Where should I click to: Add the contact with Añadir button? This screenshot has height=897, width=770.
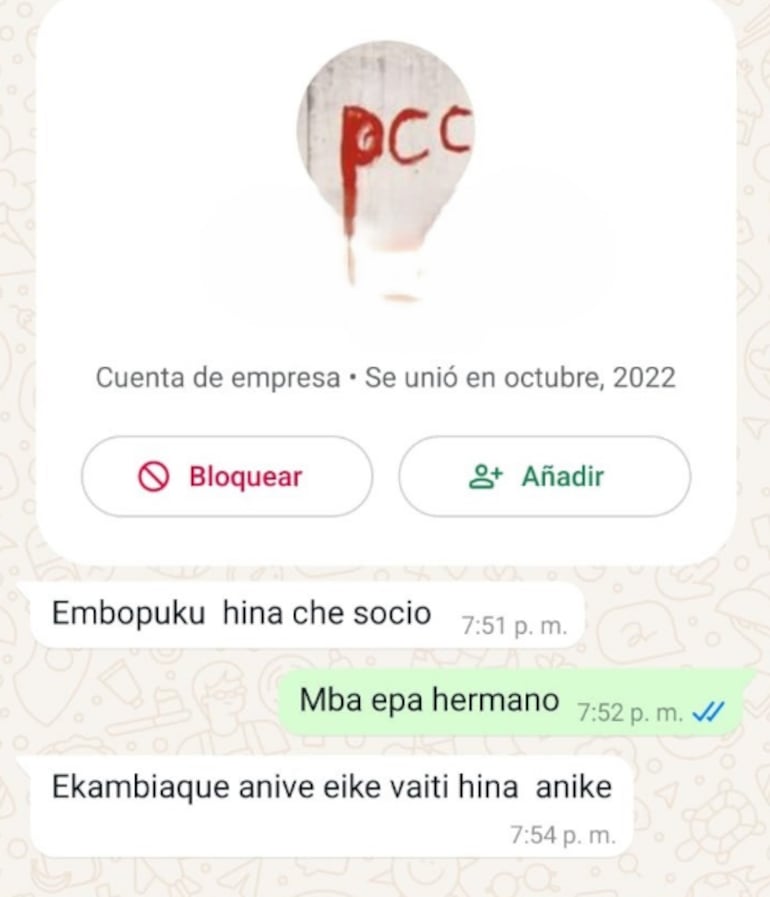click(x=544, y=476)
